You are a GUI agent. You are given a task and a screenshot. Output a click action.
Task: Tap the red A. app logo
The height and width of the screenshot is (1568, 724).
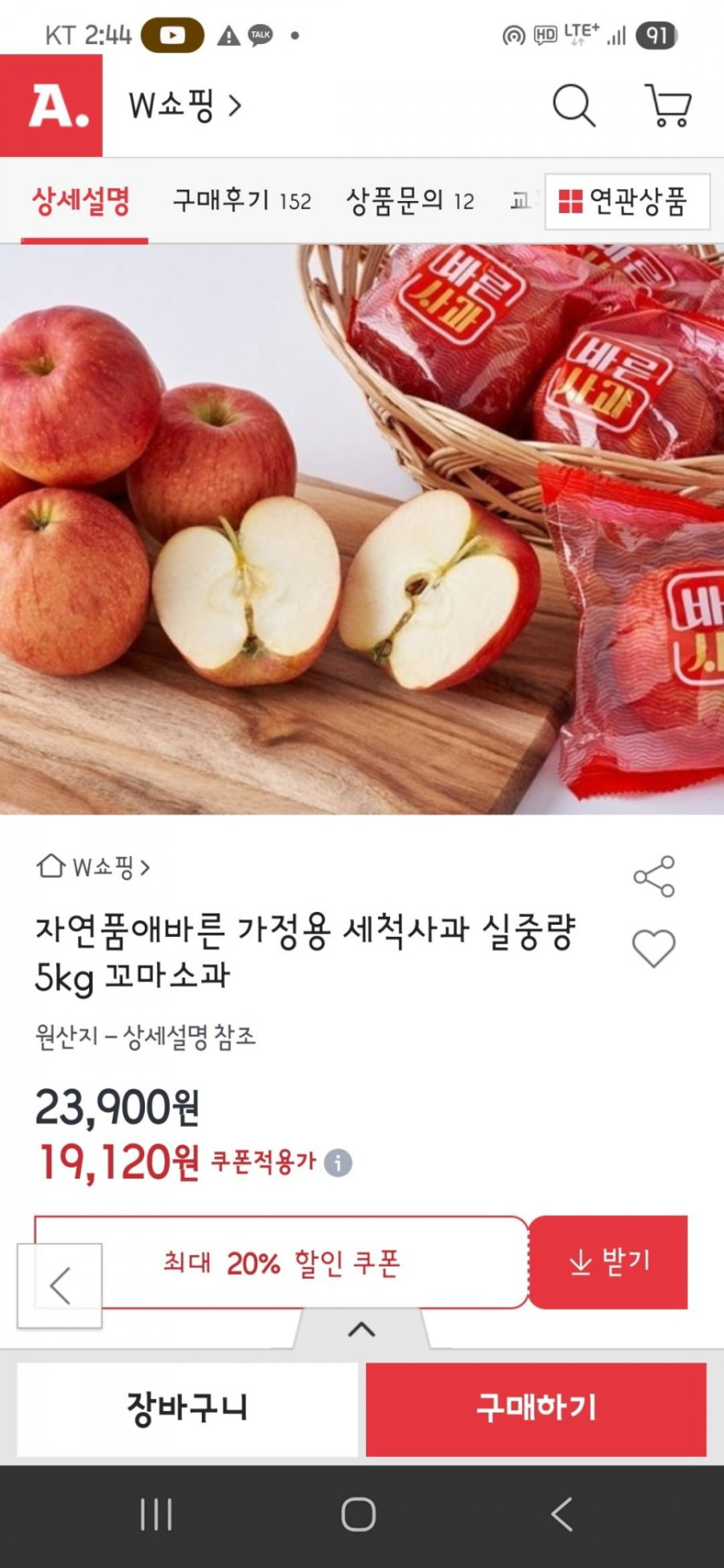(x=50, y=106)
